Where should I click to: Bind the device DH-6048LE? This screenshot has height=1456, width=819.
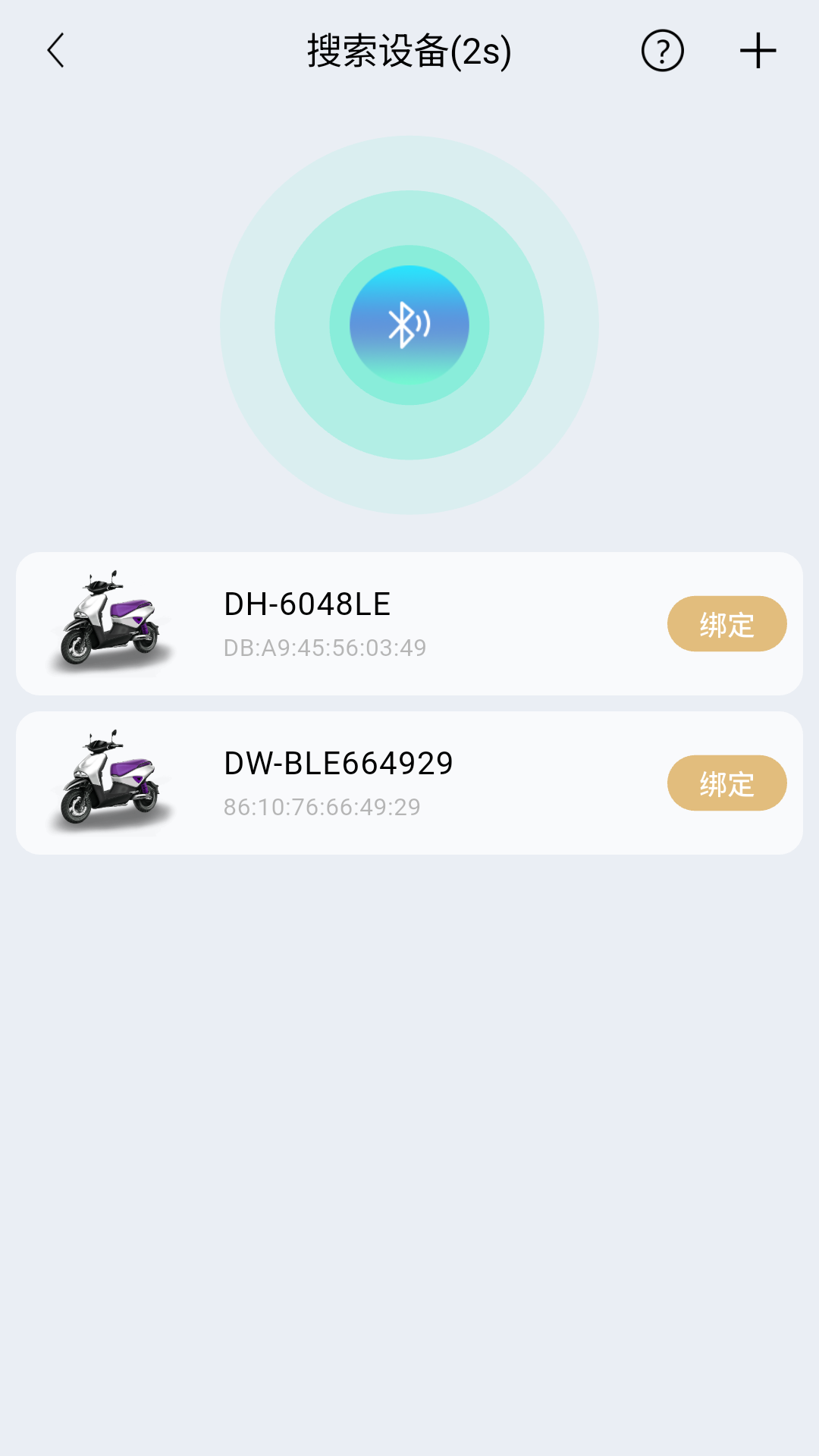coord(726,623)
